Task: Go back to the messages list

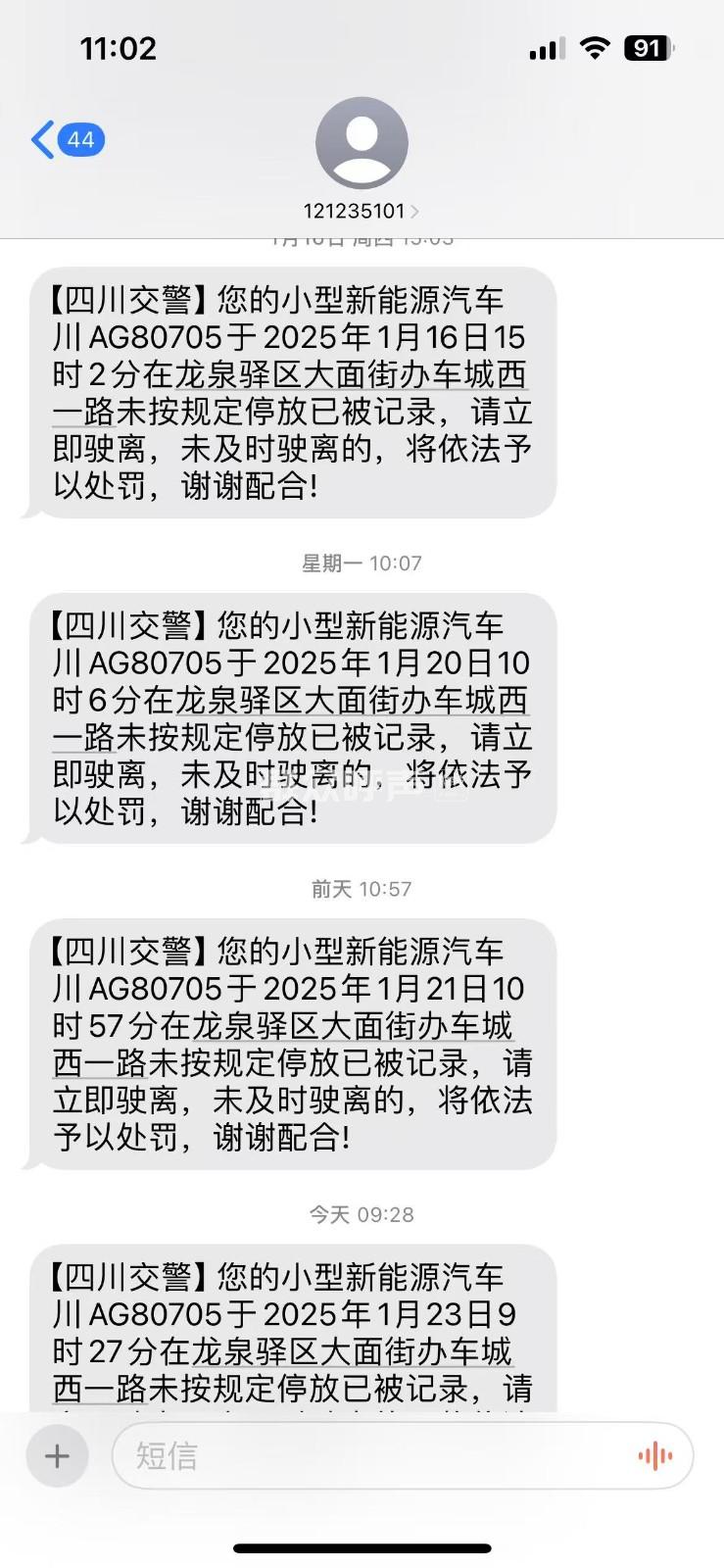Action: click(x=65, y=140)
